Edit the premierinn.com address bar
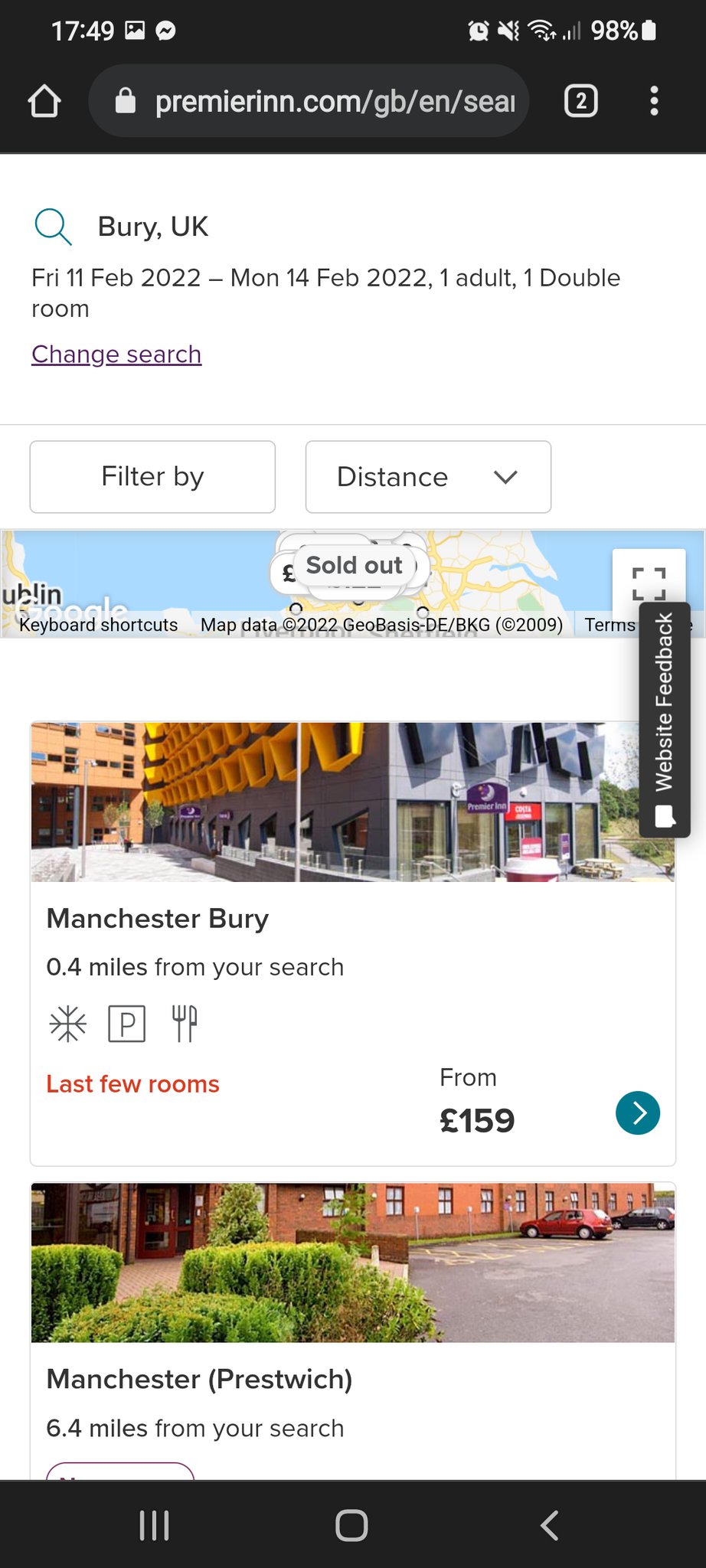706x1568 pixels. coord(322,101)
